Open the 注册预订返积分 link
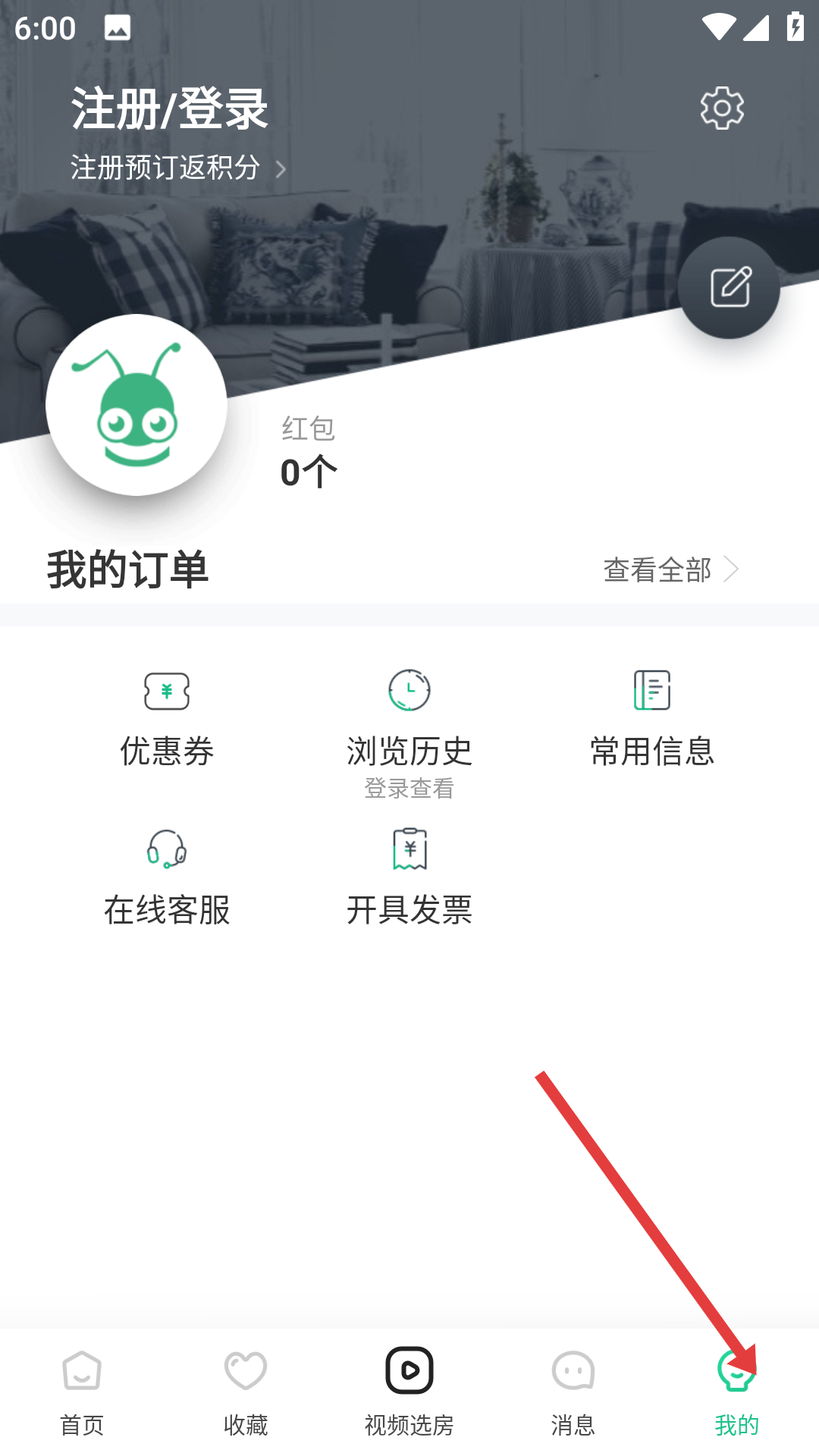The height and width of the screenshot is (1456, 819). point(178,168)
